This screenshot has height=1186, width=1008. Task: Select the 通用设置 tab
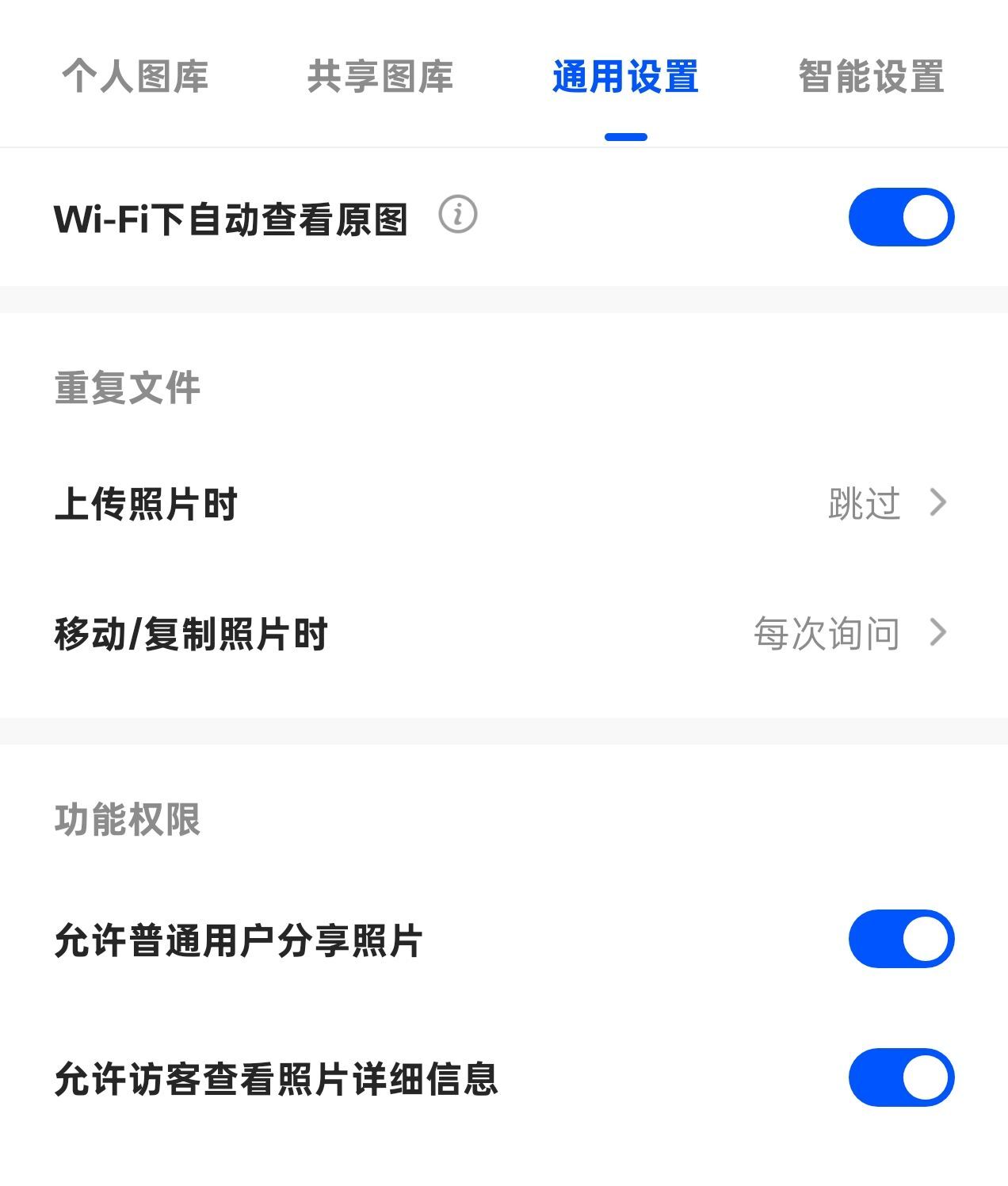pyautogui.click(x=625, y=77)
